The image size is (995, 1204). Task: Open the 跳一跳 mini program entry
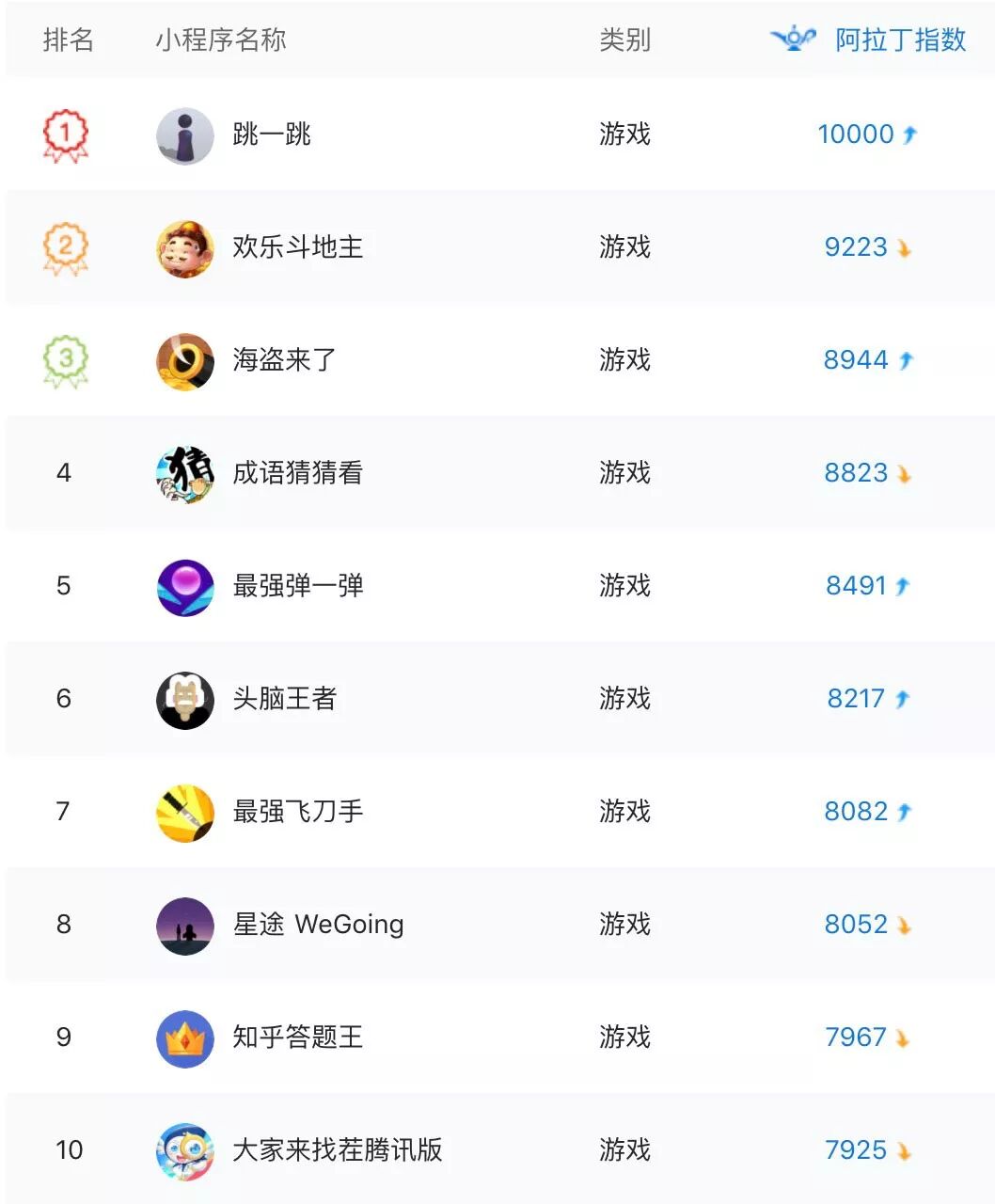pos(499,135)
